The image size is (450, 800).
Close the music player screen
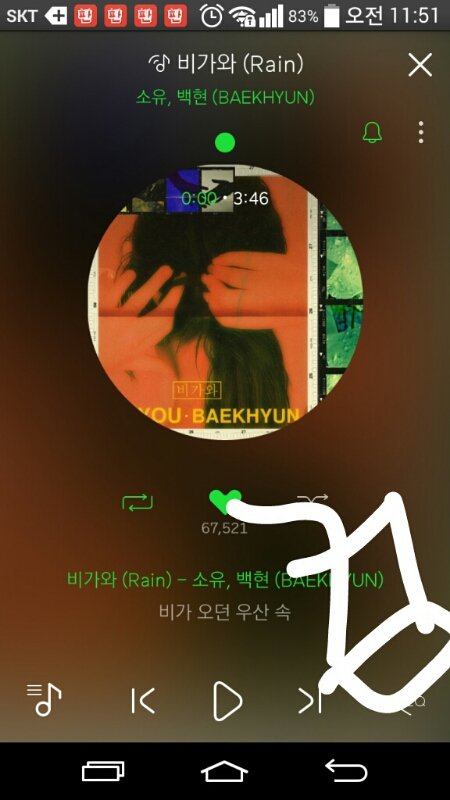[x=420, y=65]
